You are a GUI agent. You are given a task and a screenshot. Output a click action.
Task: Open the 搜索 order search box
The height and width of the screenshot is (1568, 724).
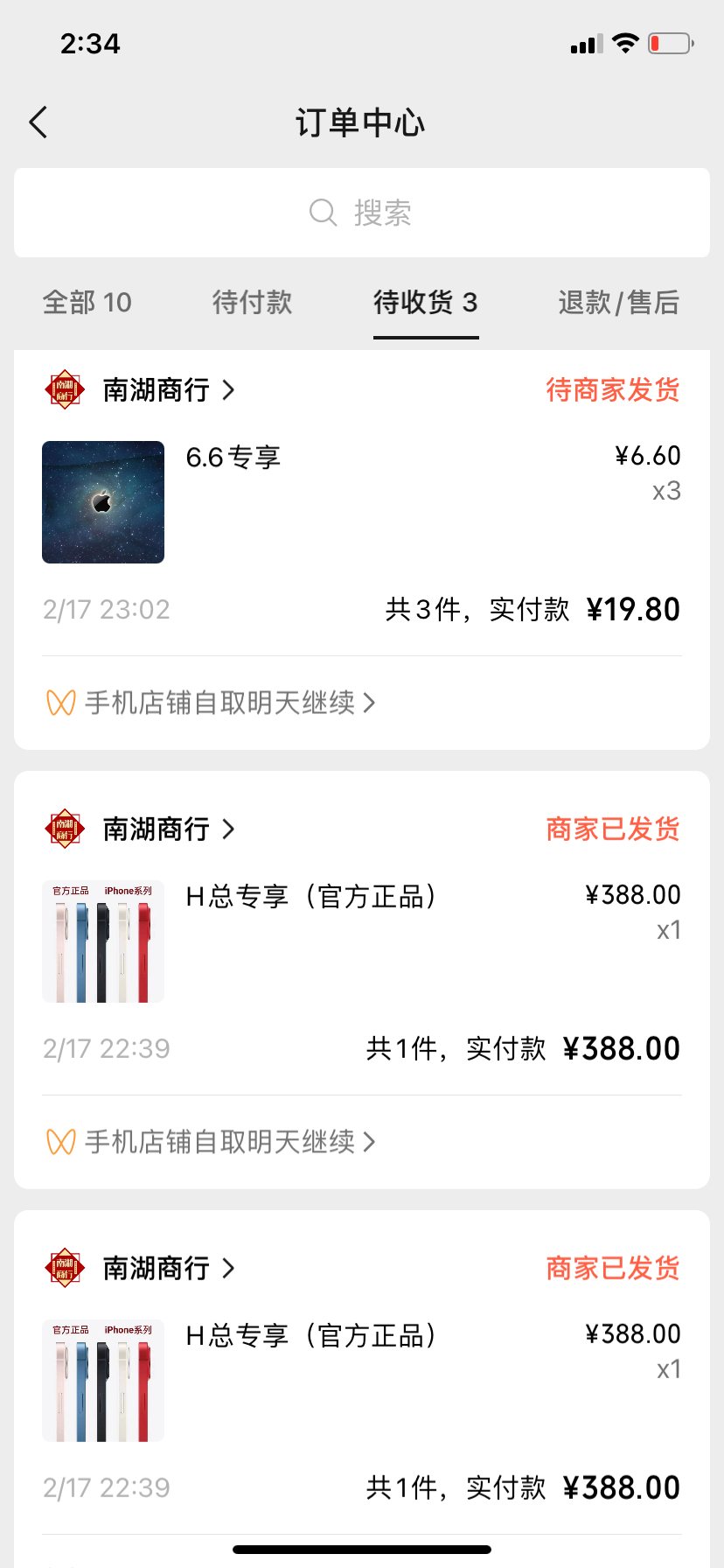(361, 213)
